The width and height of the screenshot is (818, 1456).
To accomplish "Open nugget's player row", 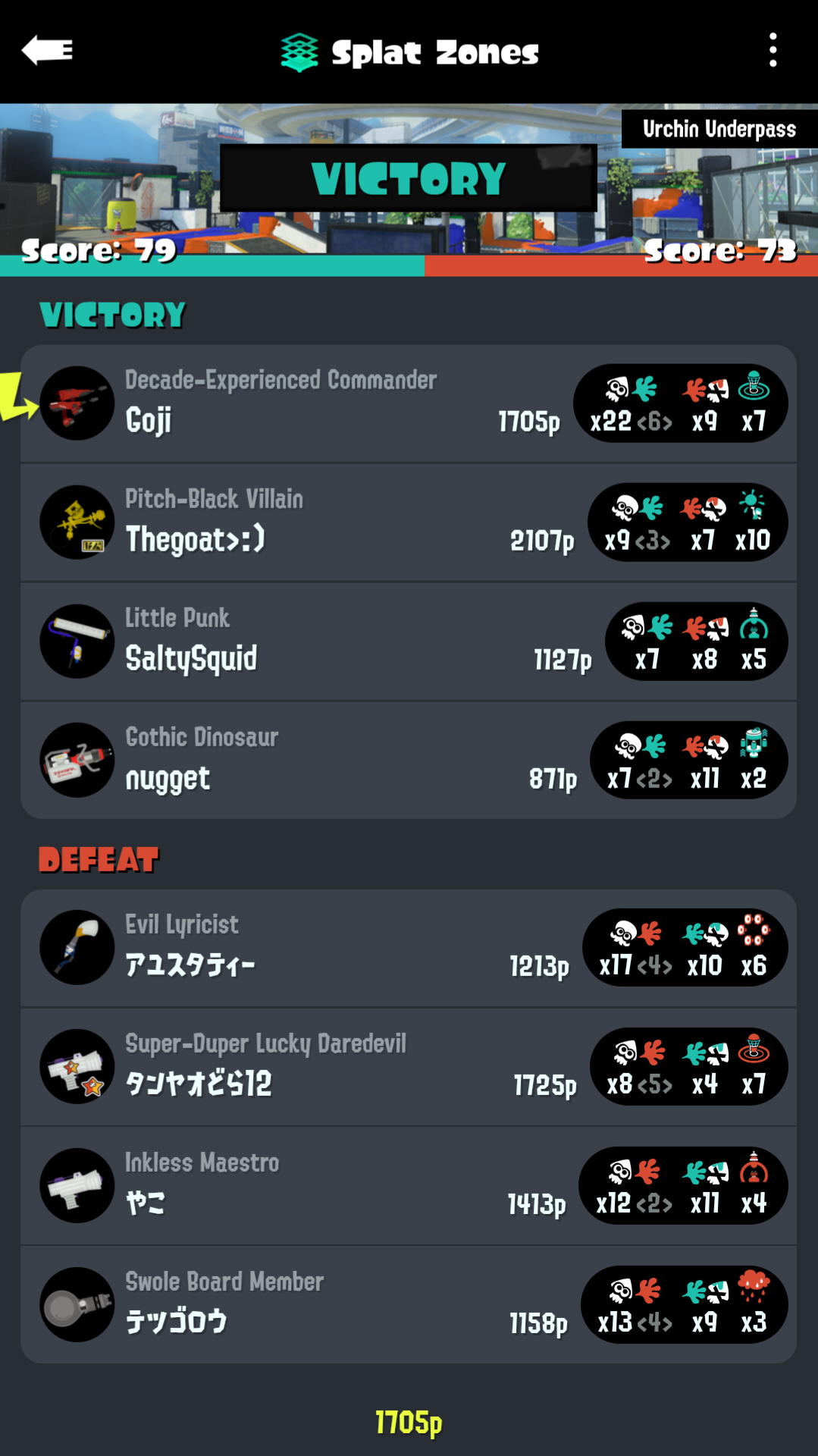I will click(x=409, y=761).
